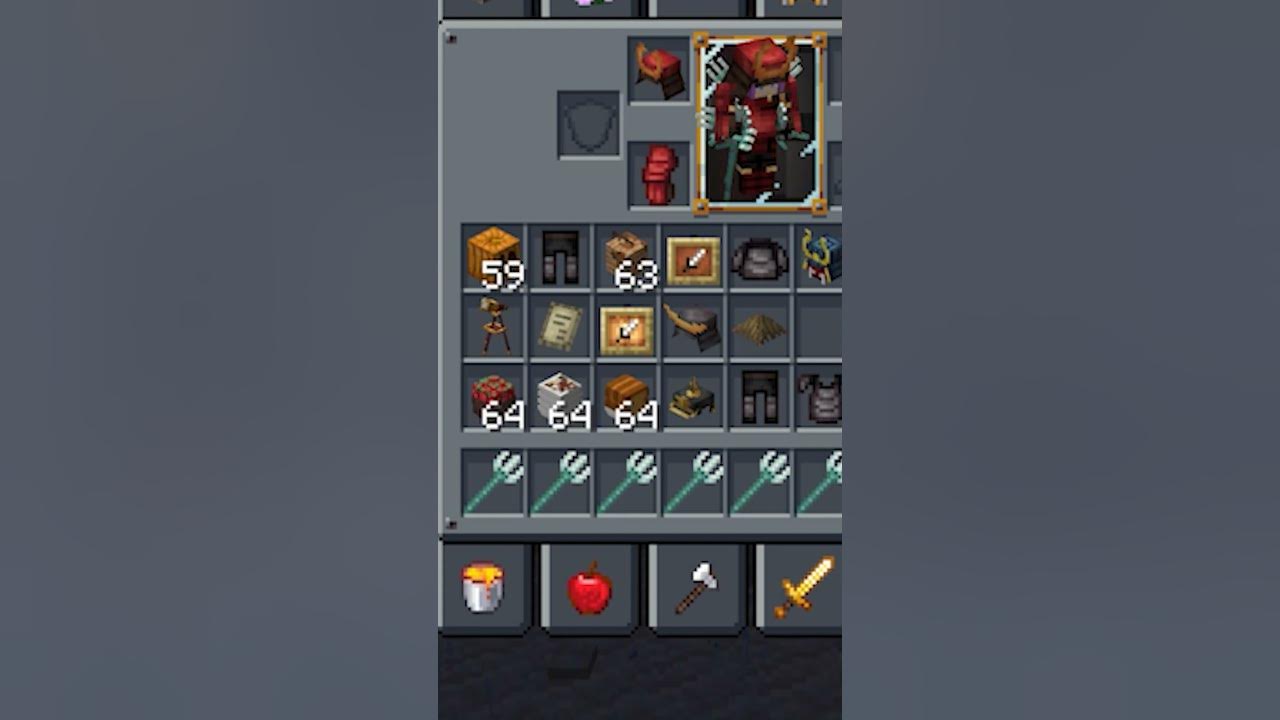1280x720 pixels.
Task: Tap the empty shield offhand slot
Action: click(588, 125)
